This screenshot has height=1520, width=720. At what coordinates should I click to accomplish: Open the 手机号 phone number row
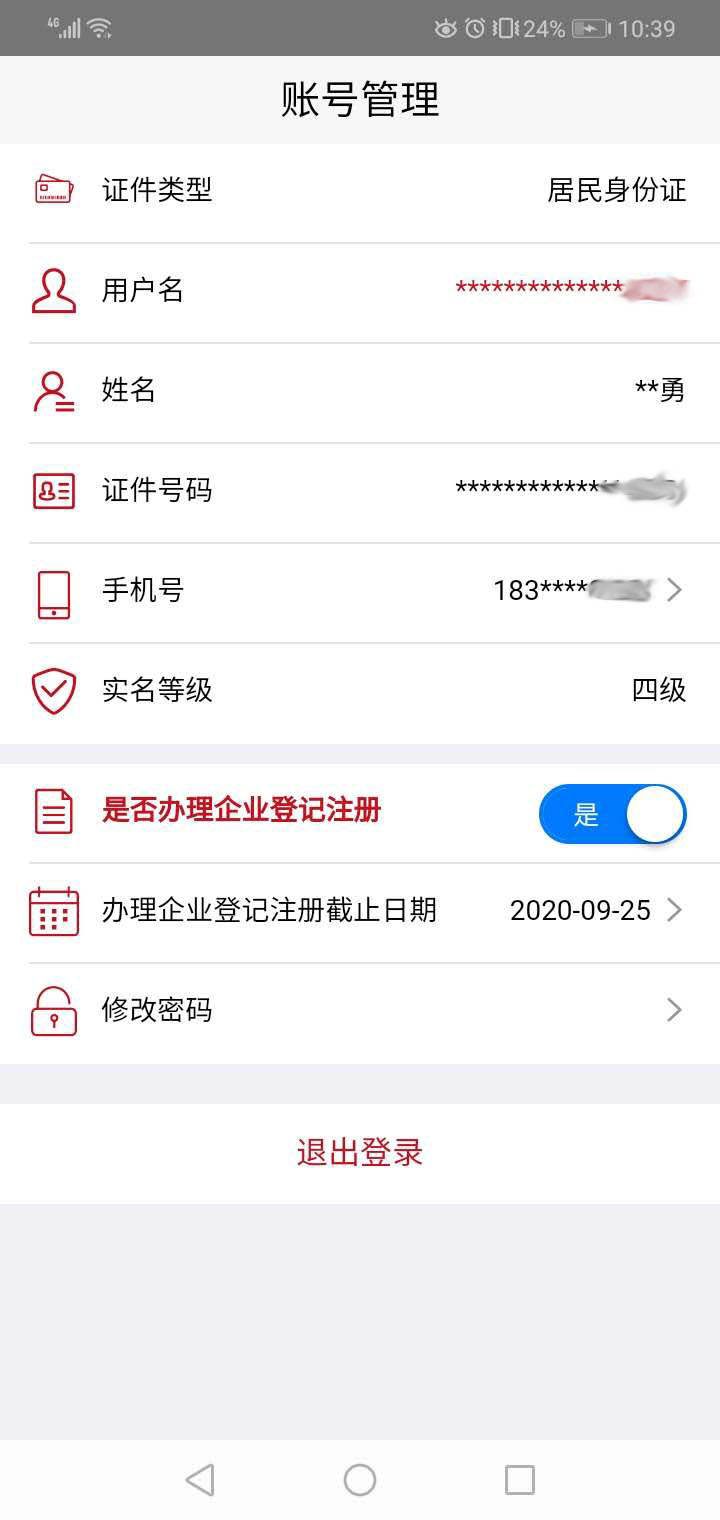click(x=360, y=591)
